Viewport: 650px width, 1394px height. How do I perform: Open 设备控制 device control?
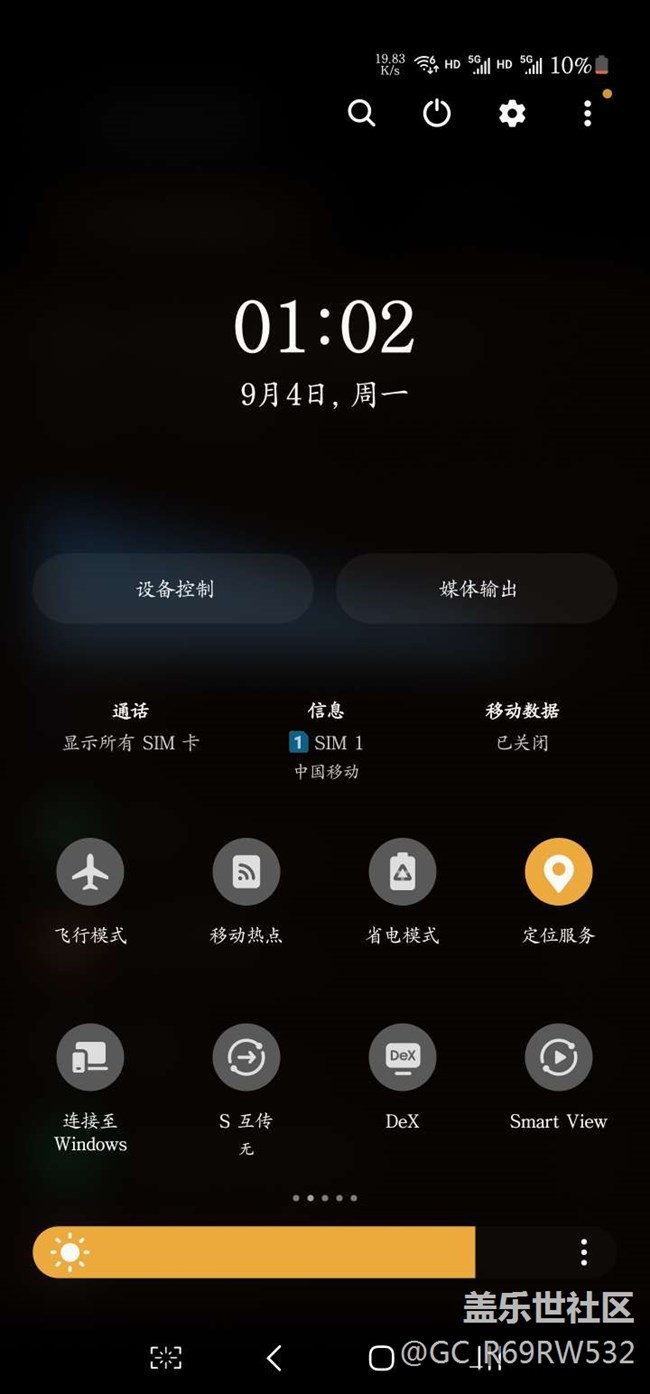pyautogui.click(x=174, y=589)
